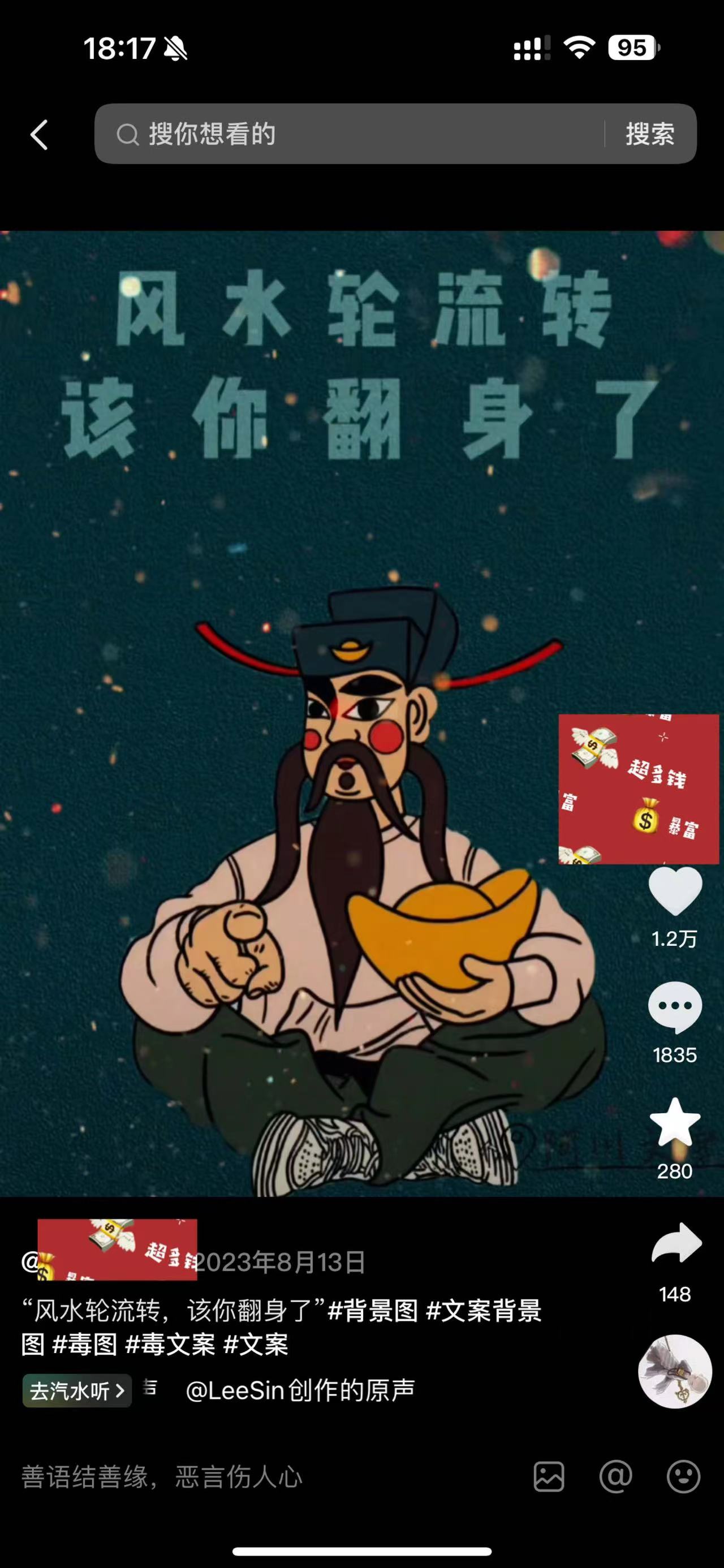Mention someone with the @ icon
The height and width of the screenshot is (1568, 724).
(615, 1477)
